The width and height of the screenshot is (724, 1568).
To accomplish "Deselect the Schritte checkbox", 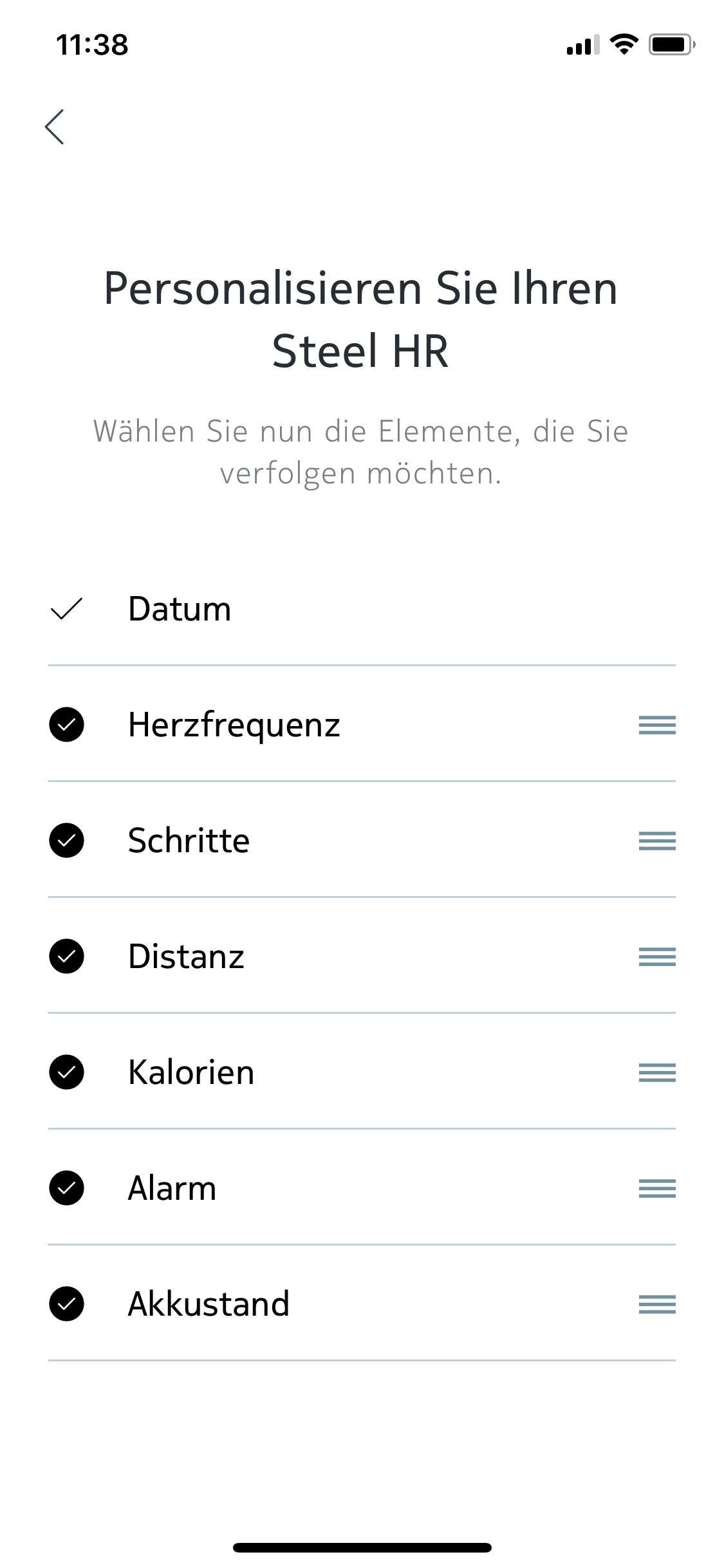I will (66, 841).
